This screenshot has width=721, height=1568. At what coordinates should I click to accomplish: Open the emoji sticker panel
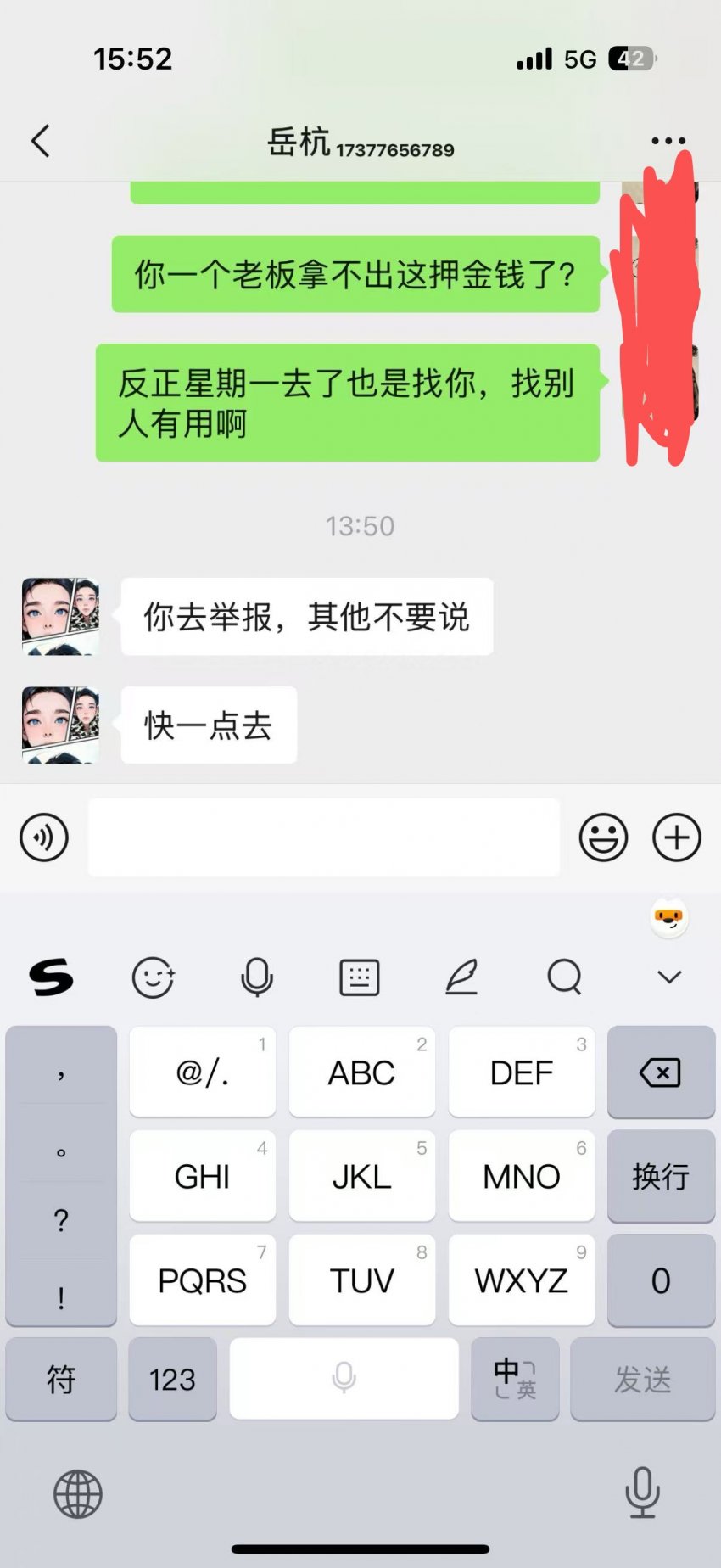tap(603, 837)
